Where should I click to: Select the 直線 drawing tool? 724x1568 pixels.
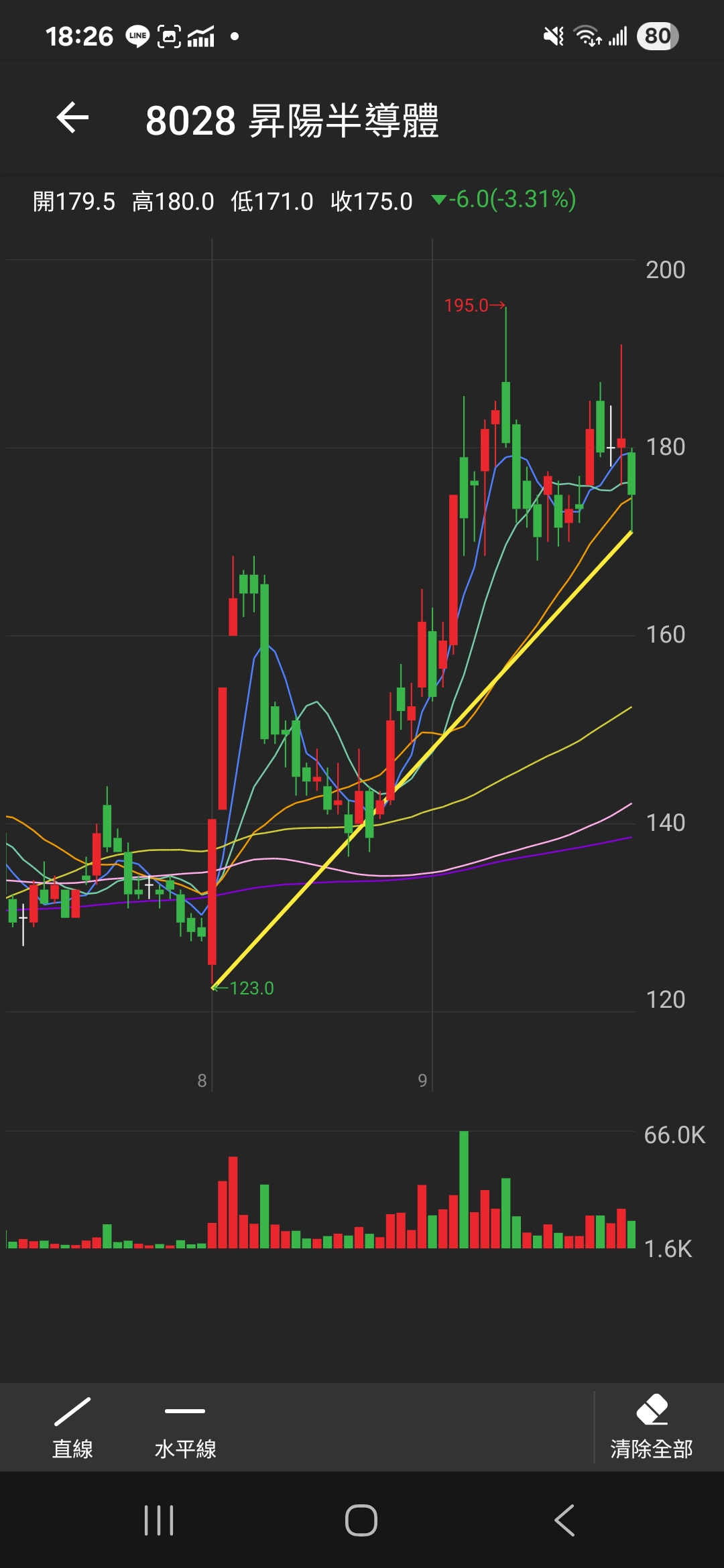point(72,1427)
